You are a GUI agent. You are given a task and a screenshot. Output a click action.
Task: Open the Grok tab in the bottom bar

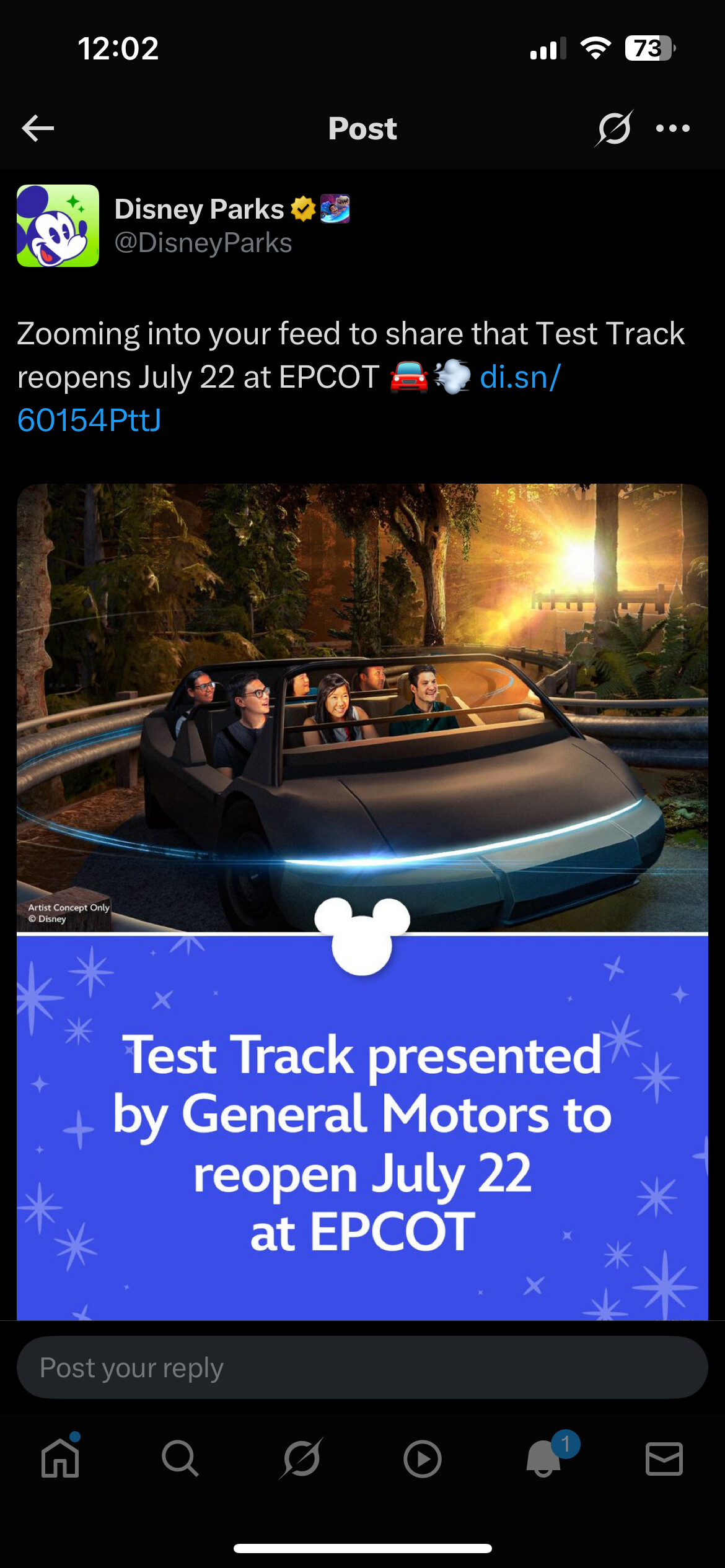coord(302,1458)
